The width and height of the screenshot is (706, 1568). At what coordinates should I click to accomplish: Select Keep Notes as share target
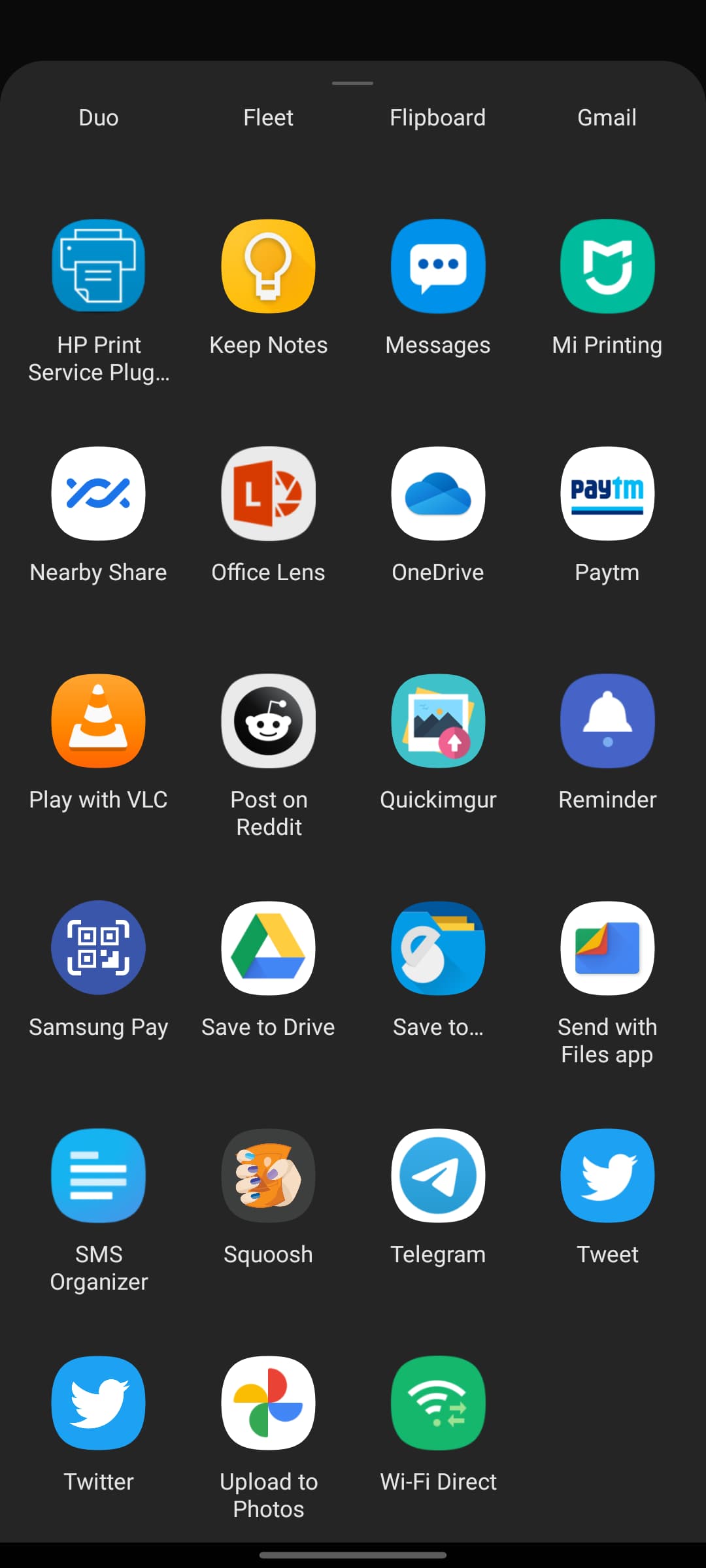[x=268, y=266]
